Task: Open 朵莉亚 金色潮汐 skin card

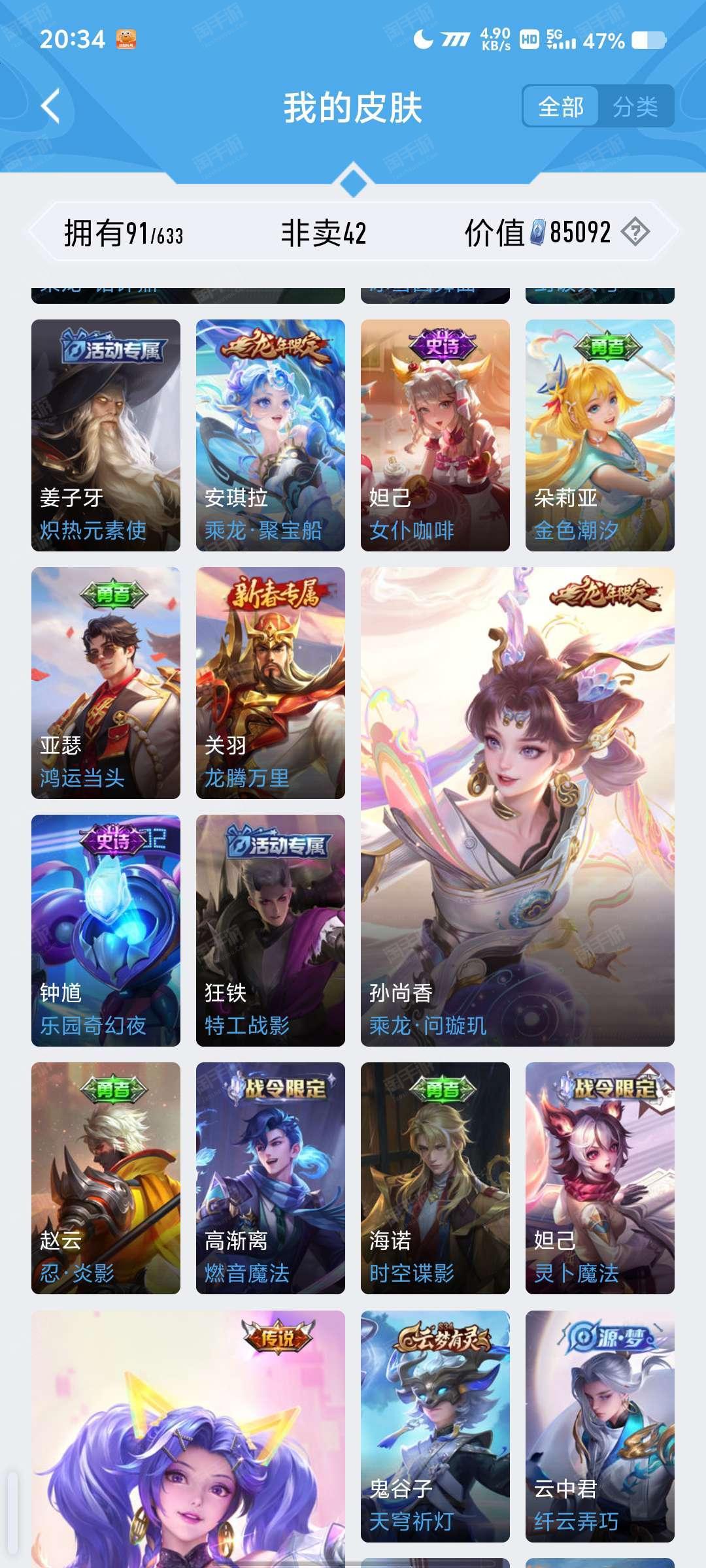Action: pos(600,435)
